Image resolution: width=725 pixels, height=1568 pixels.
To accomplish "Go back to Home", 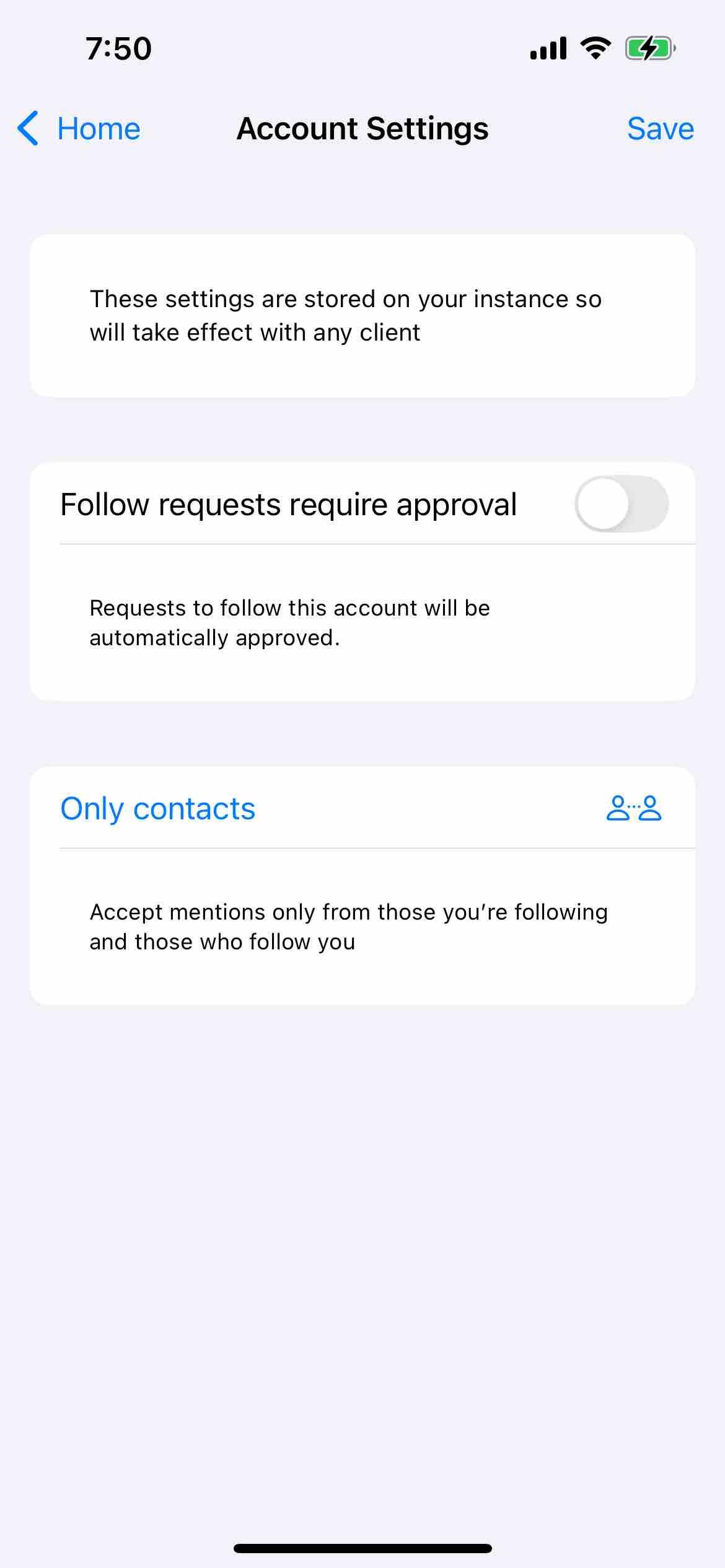I will (79, 129).
